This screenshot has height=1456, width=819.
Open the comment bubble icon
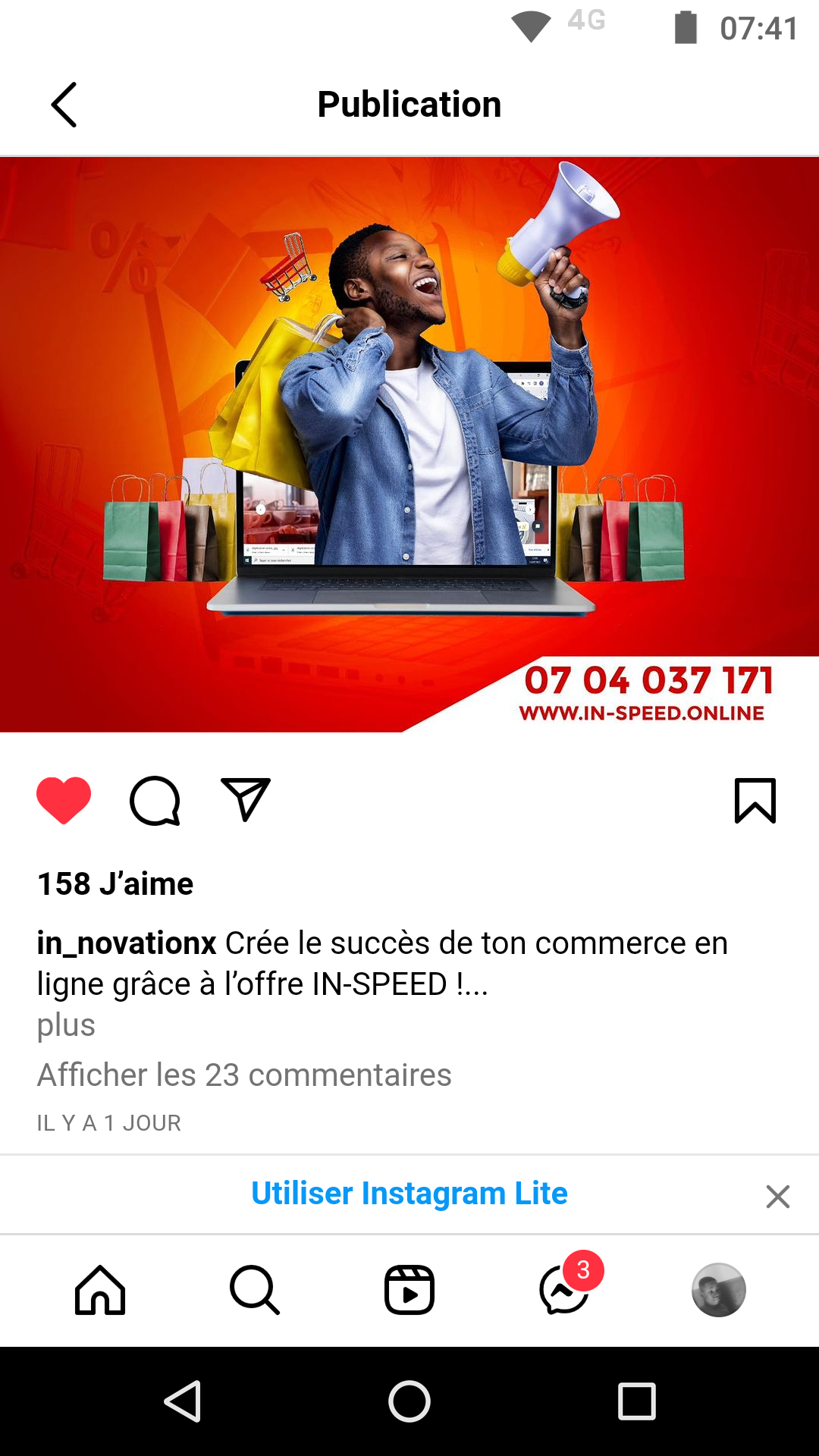coord(155,800)
